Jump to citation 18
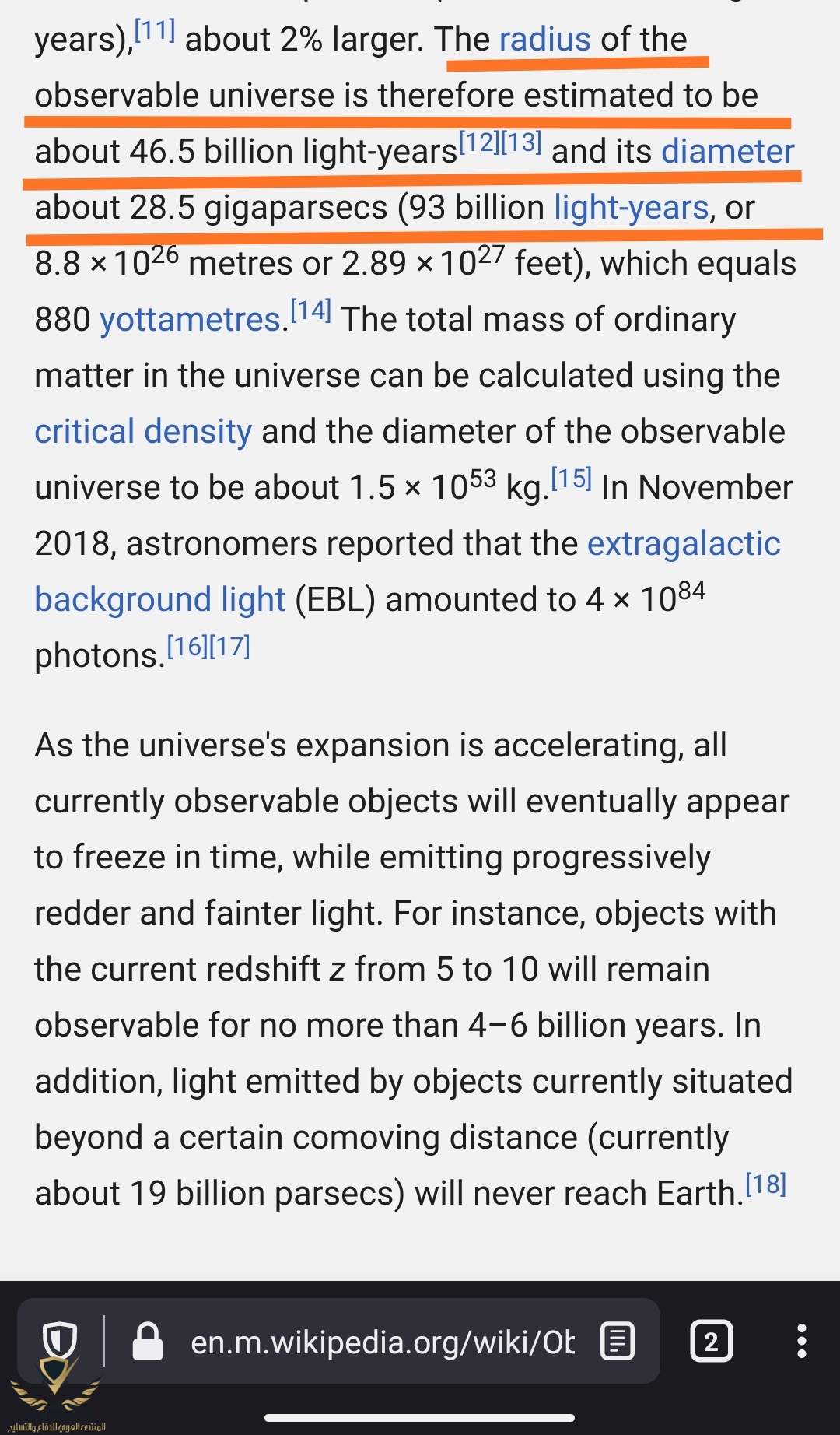Image resolution: width=840 pixels, height=1435 pixels. [x=765, y=1184]
